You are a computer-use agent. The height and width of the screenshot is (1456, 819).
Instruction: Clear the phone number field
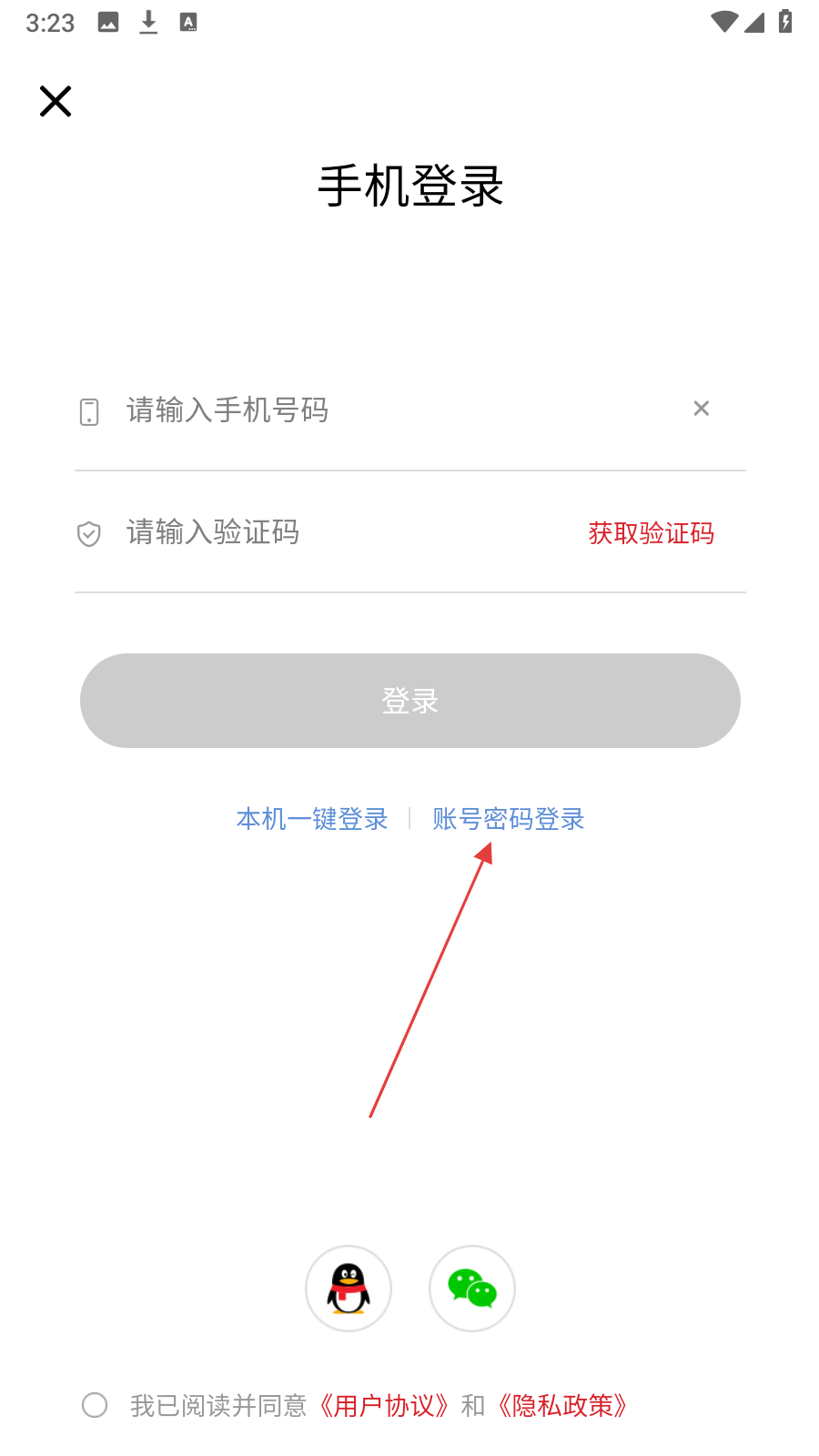click(701, 409)
